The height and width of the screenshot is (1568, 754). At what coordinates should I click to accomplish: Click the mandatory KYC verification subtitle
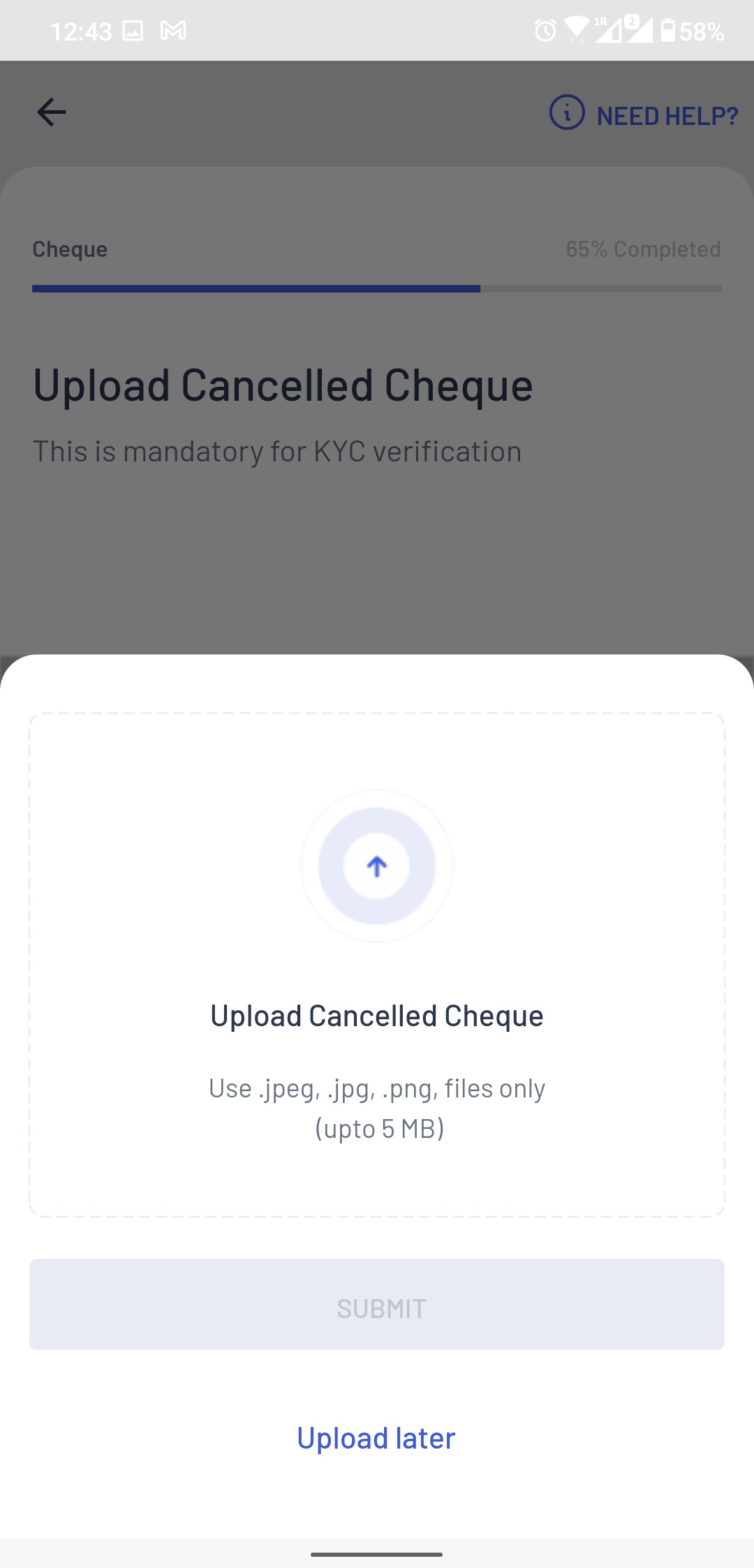tap(277, 450)
